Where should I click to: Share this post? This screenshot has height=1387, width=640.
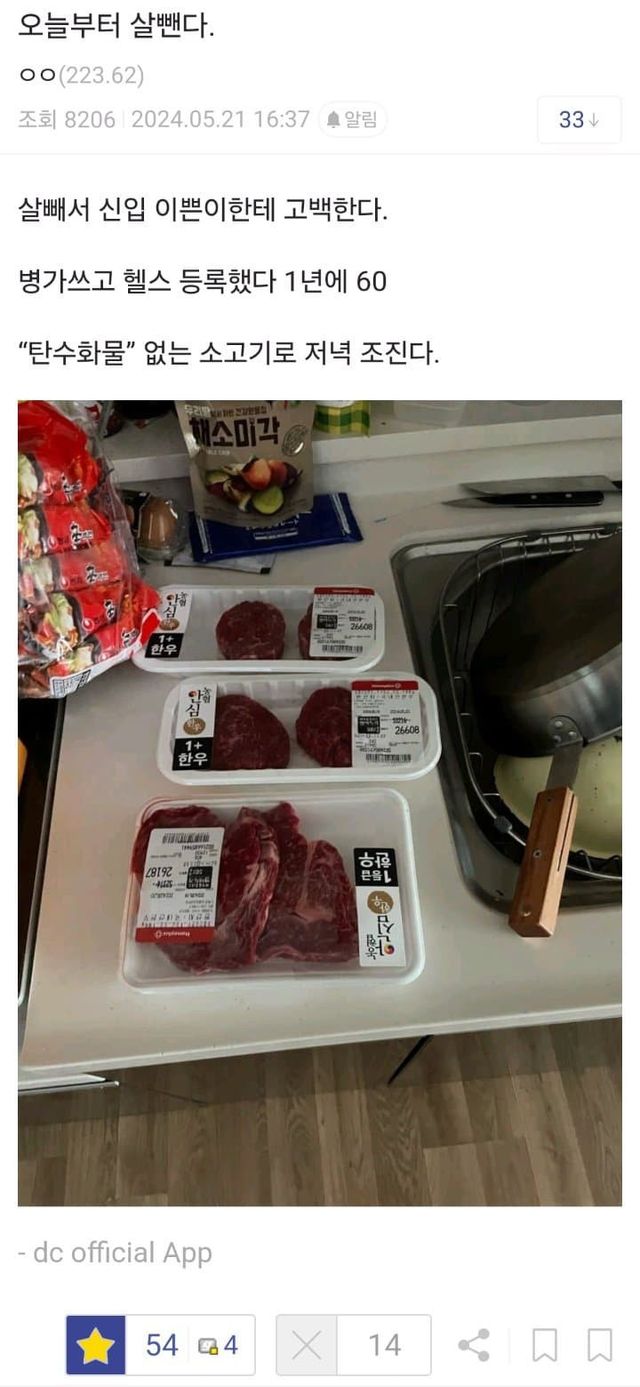(474, 1345)
